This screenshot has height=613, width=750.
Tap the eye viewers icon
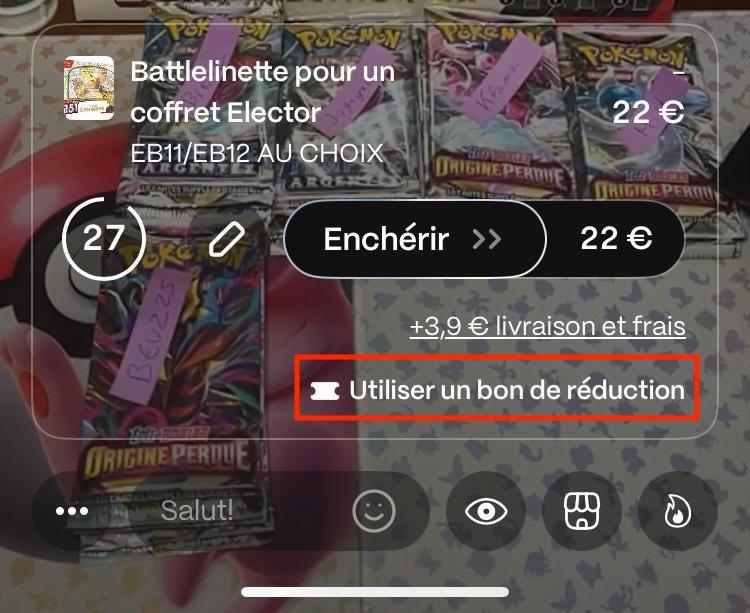(486, 511)
